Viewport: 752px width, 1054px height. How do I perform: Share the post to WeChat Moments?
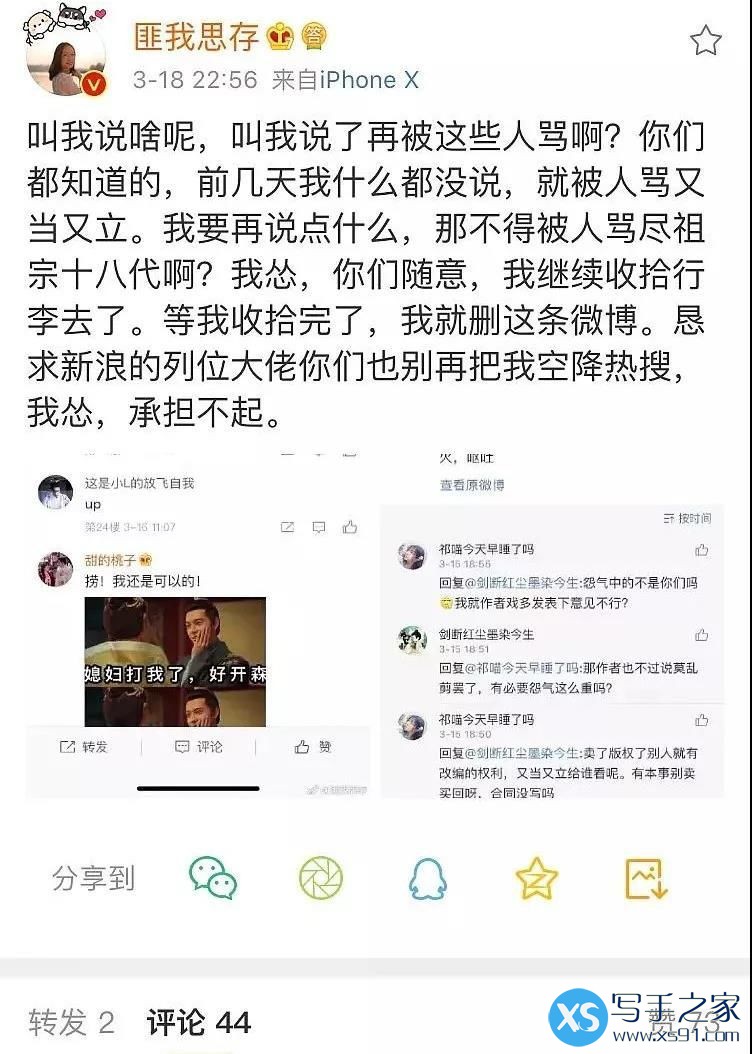click(321, 879)
